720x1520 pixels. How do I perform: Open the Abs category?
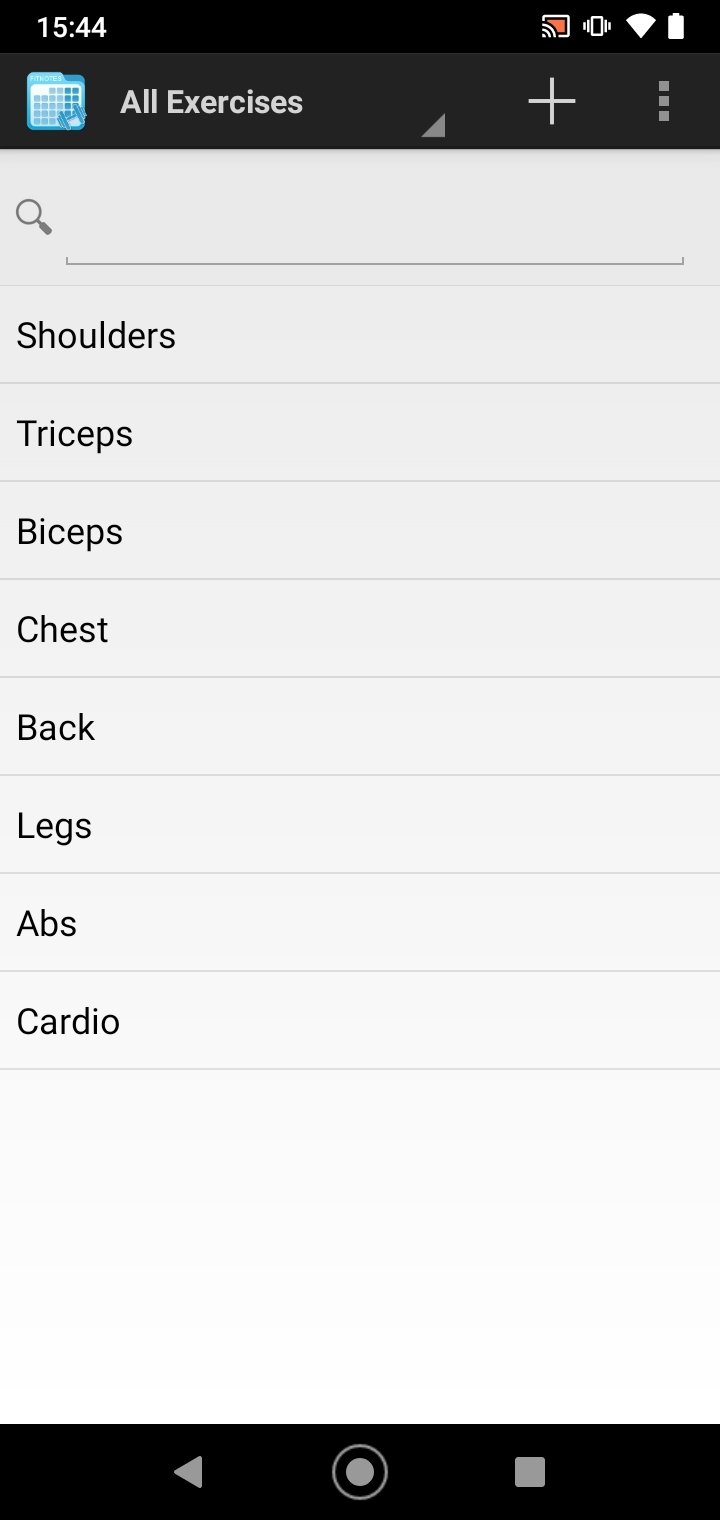pos(360,923)
